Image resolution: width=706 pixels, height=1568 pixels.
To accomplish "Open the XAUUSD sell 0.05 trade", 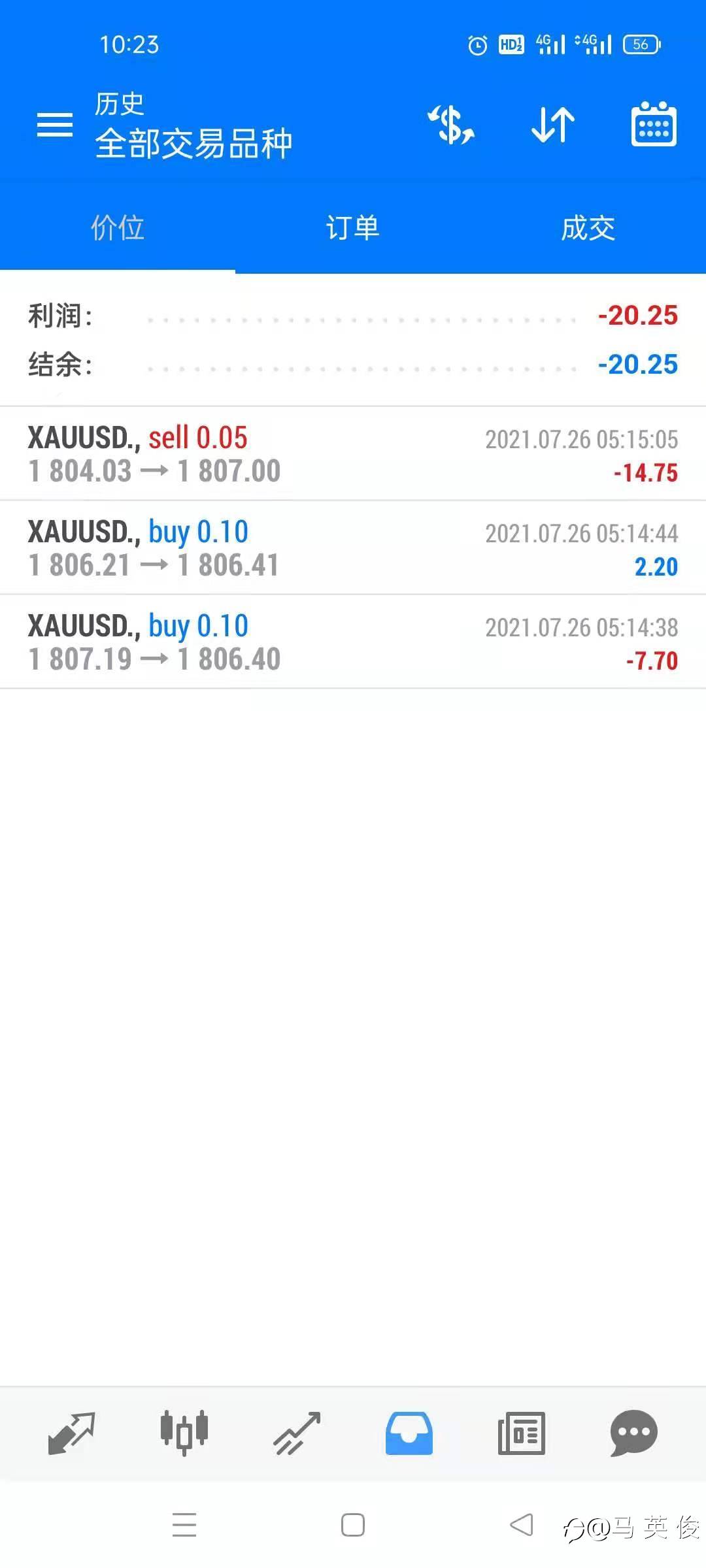I will tap(353, 454).
